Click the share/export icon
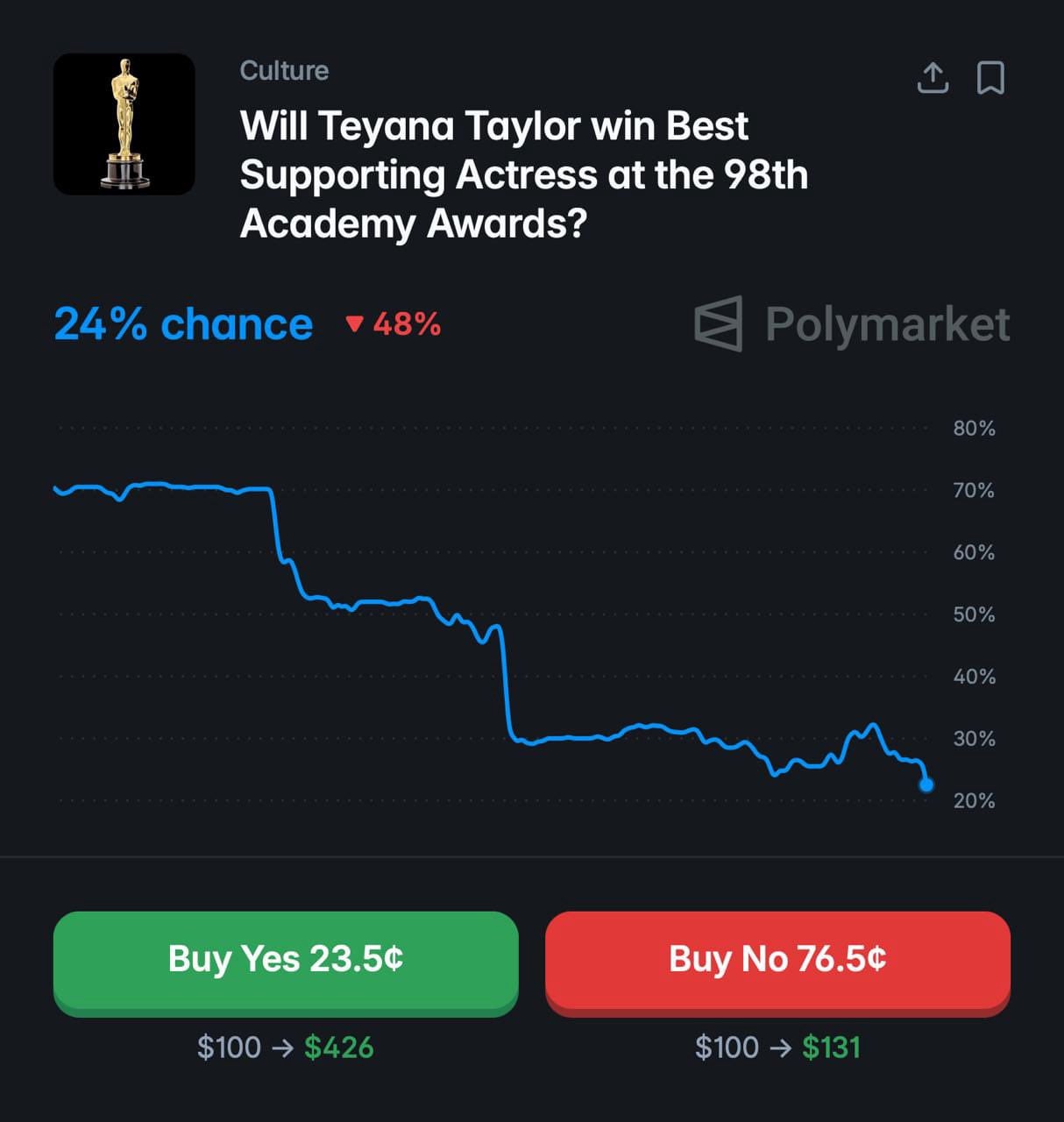The width and height of the screenshot is (1064, 1122). click(933, 79)
